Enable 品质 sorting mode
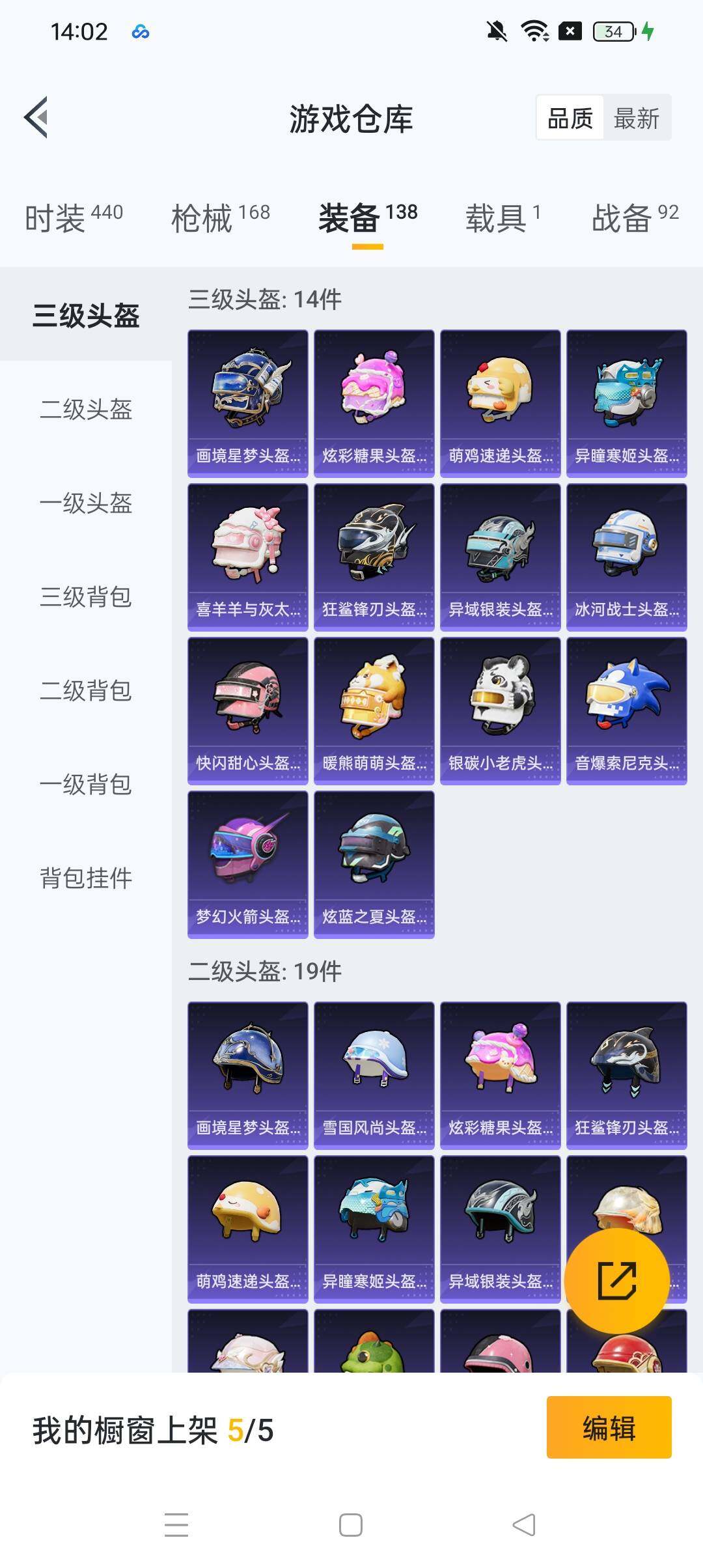This screenshot has height=1568, width=703. point(569,118)
